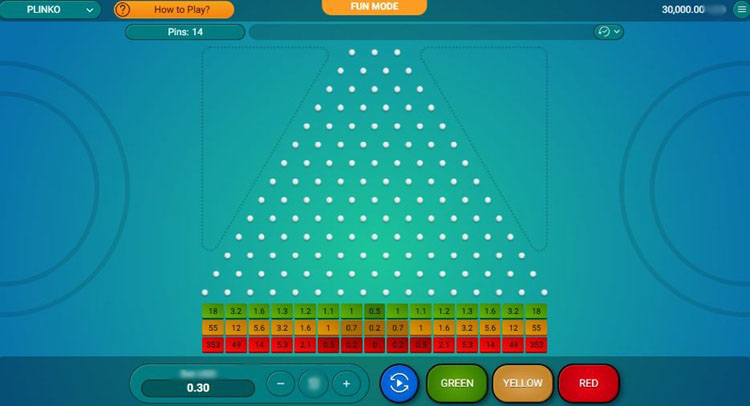Screen dimensions: 750x406
Task: Tap the round button between minus and plus
Action: pyautogui.click(x=314, y=384)
